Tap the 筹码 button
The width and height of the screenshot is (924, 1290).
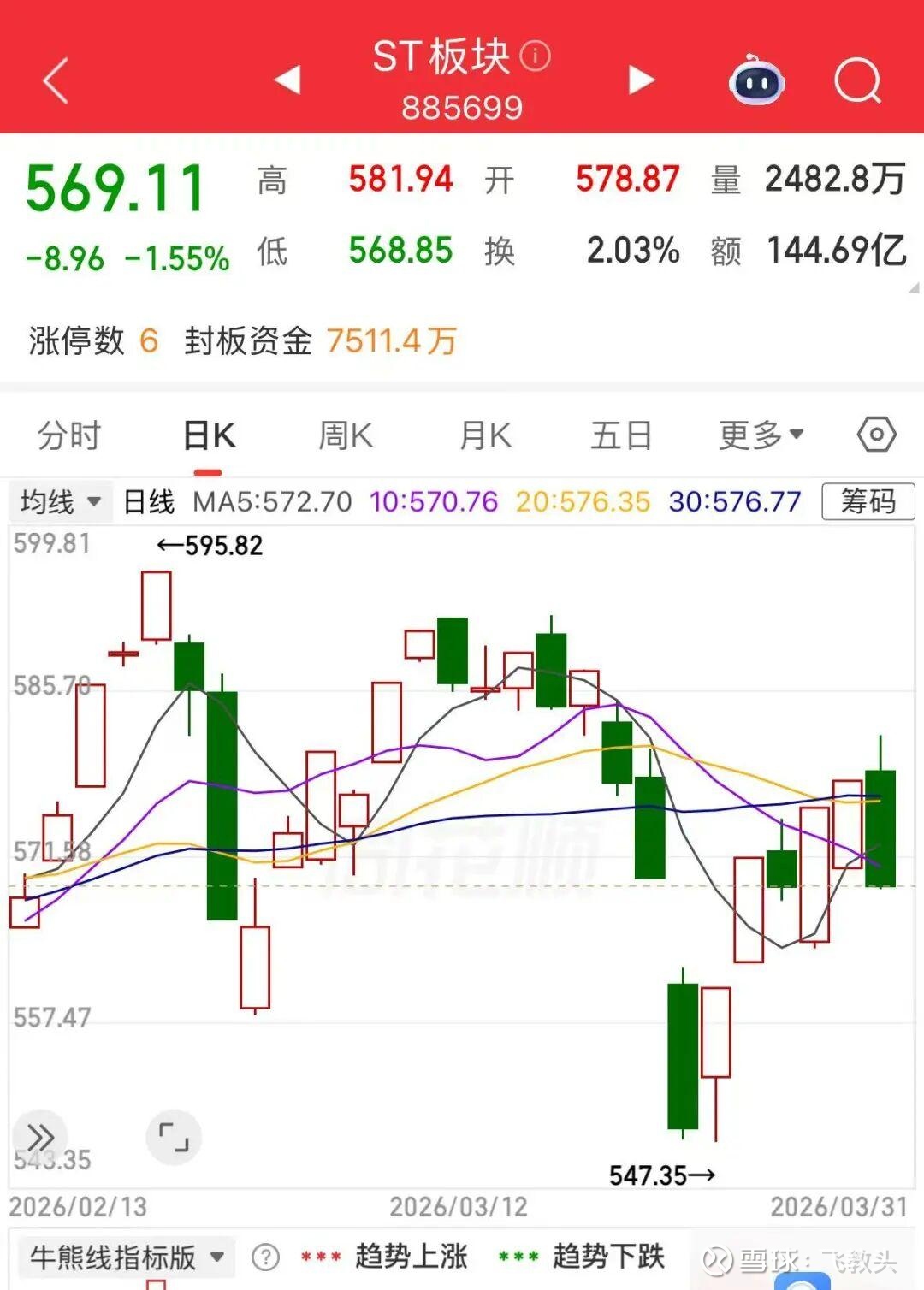[868, 501]
